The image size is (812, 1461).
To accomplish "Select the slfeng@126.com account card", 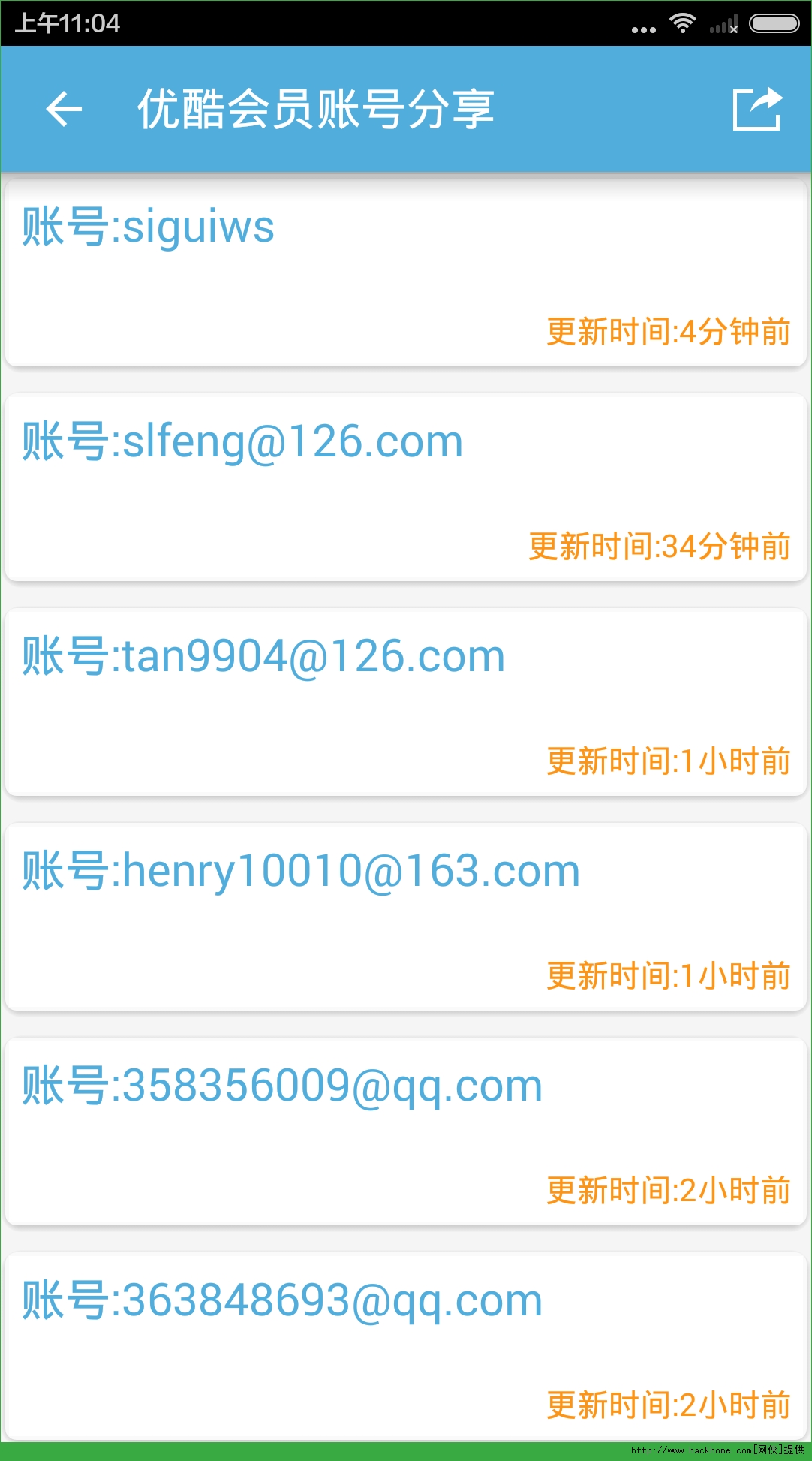I will (405, 487).
